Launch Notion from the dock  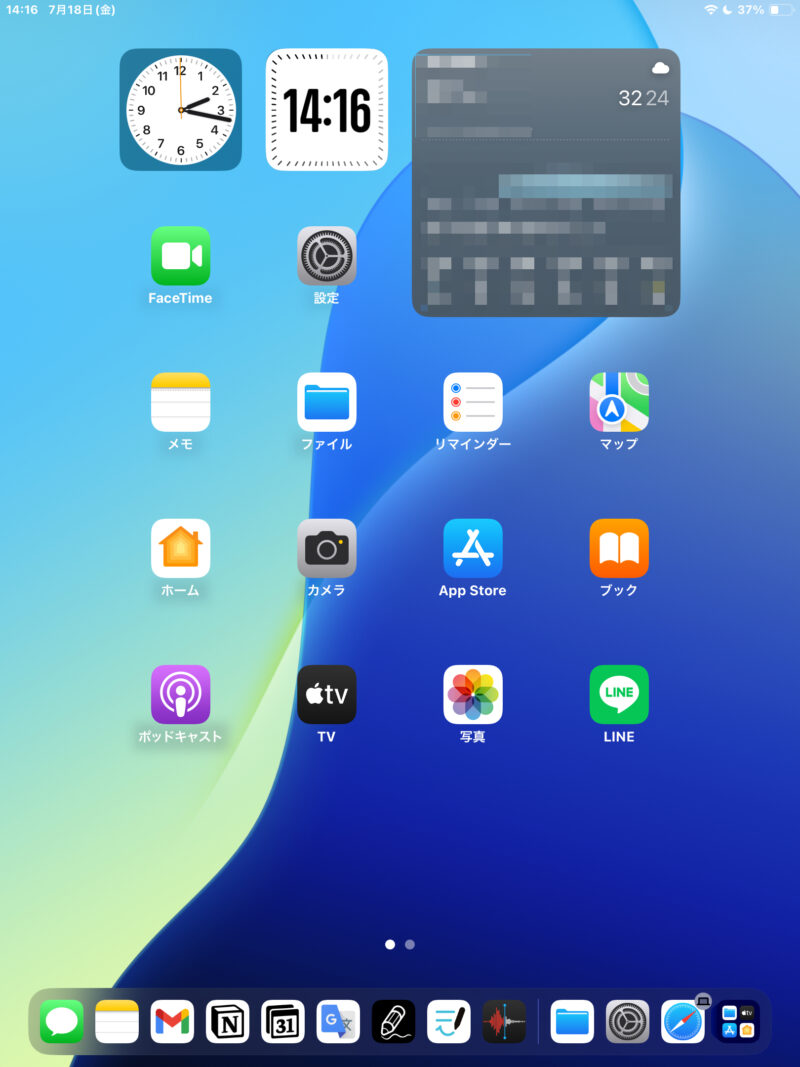click(227, 1022)
